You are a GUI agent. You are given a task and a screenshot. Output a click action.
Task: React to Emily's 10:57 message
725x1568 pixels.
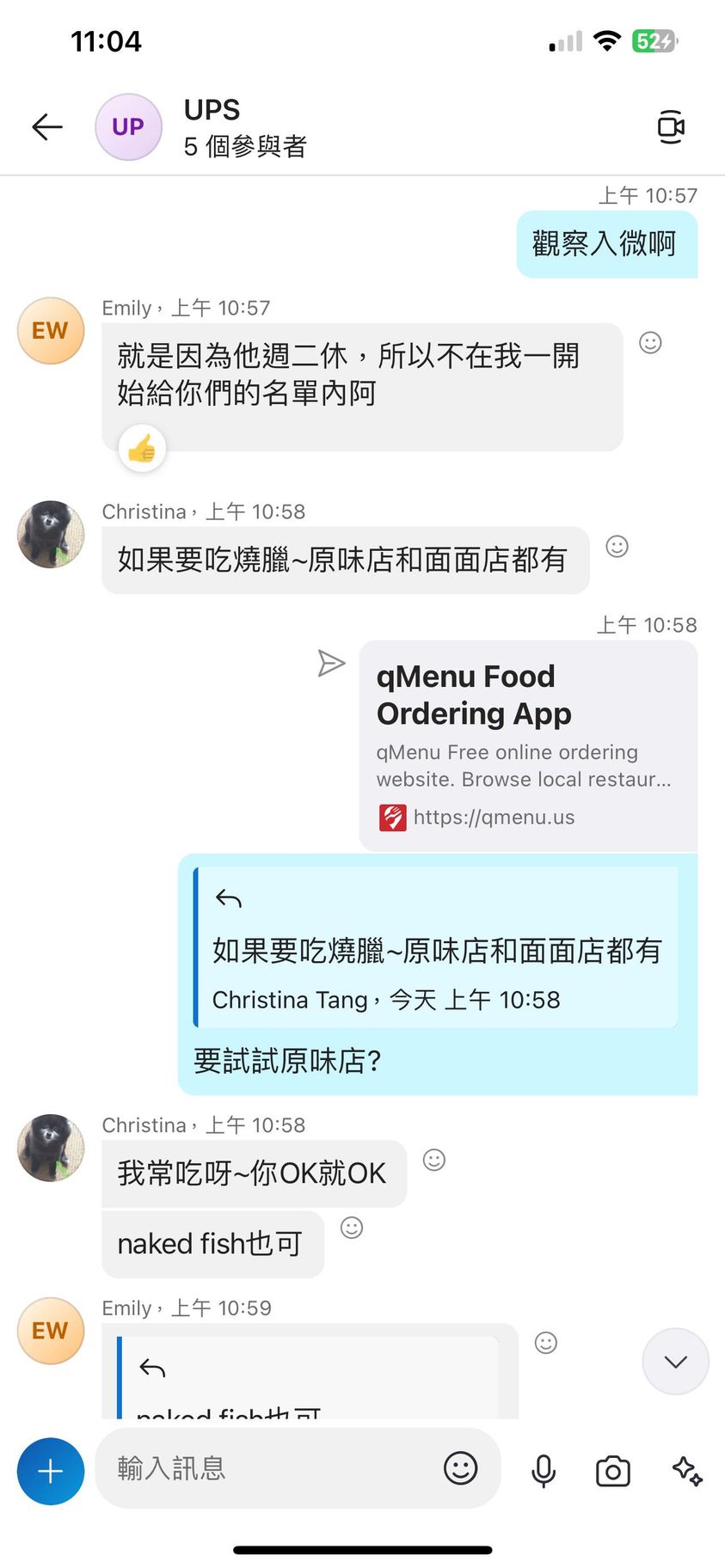tap(650, 343)
